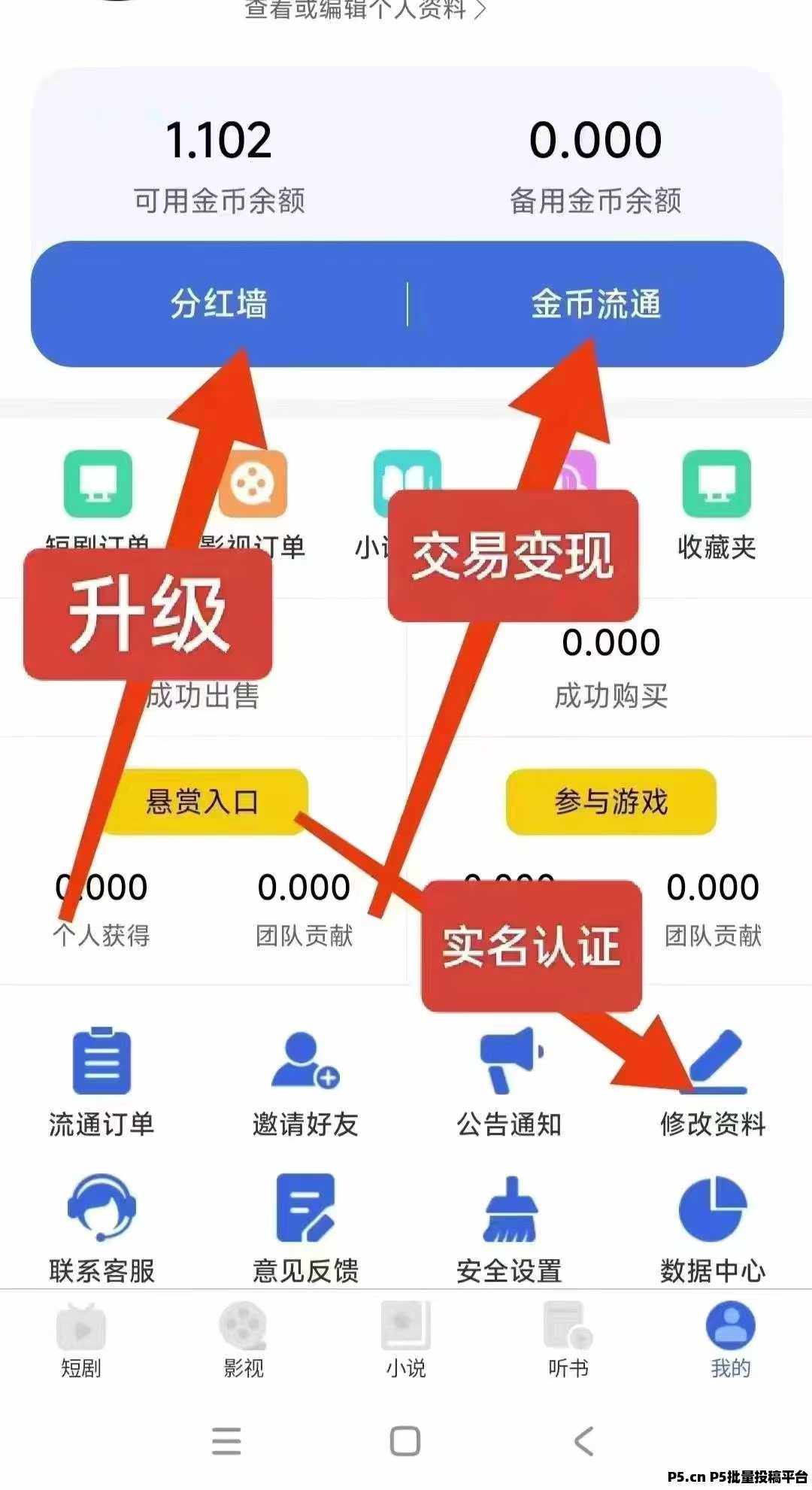The image size is (812, 1490).
Task: Open 数据中心
Action: [713, 1228]
